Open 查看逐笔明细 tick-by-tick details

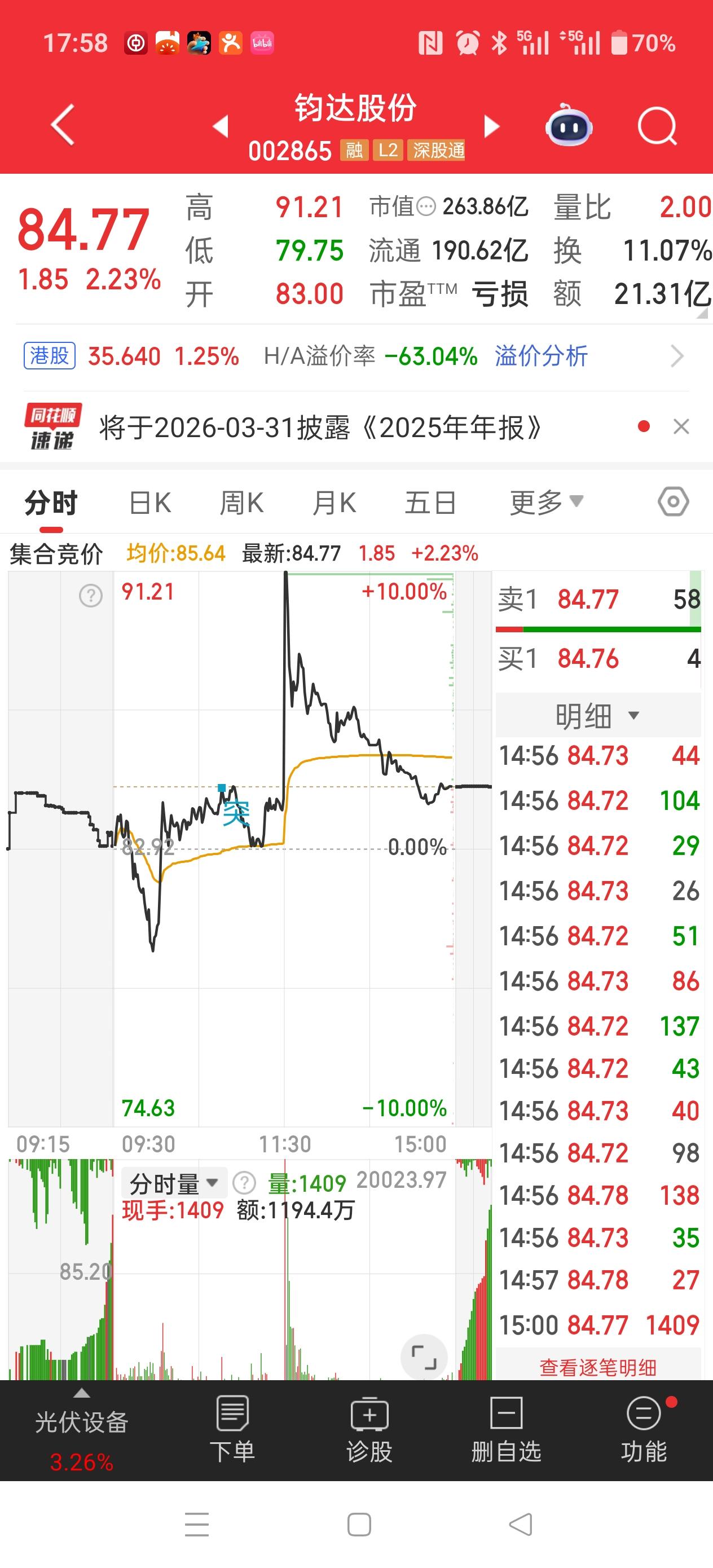tap(597, 1366)
